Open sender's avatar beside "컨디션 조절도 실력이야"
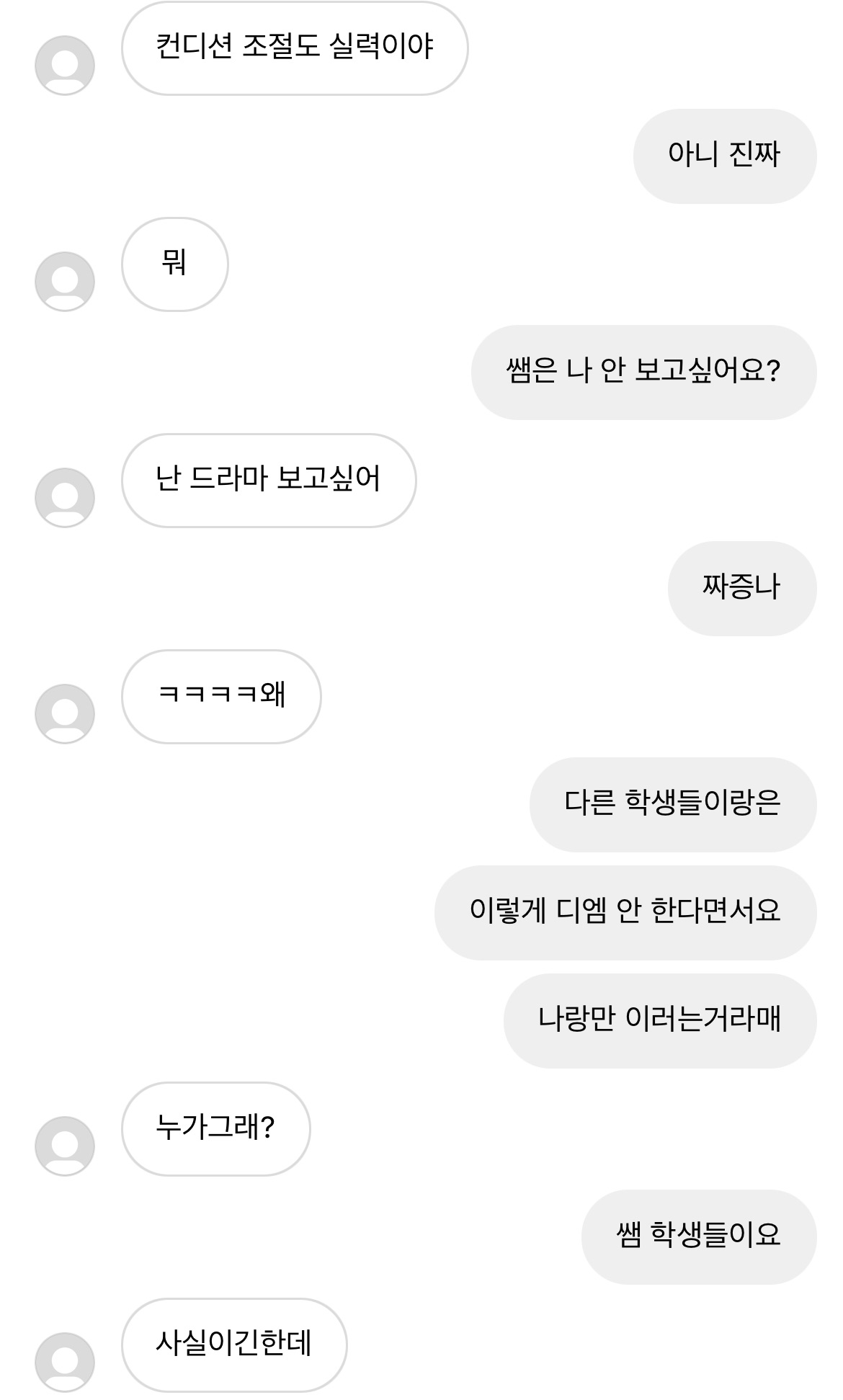Image resolution: width=843 pixels, height=1400 pixels. coord(65,66)
